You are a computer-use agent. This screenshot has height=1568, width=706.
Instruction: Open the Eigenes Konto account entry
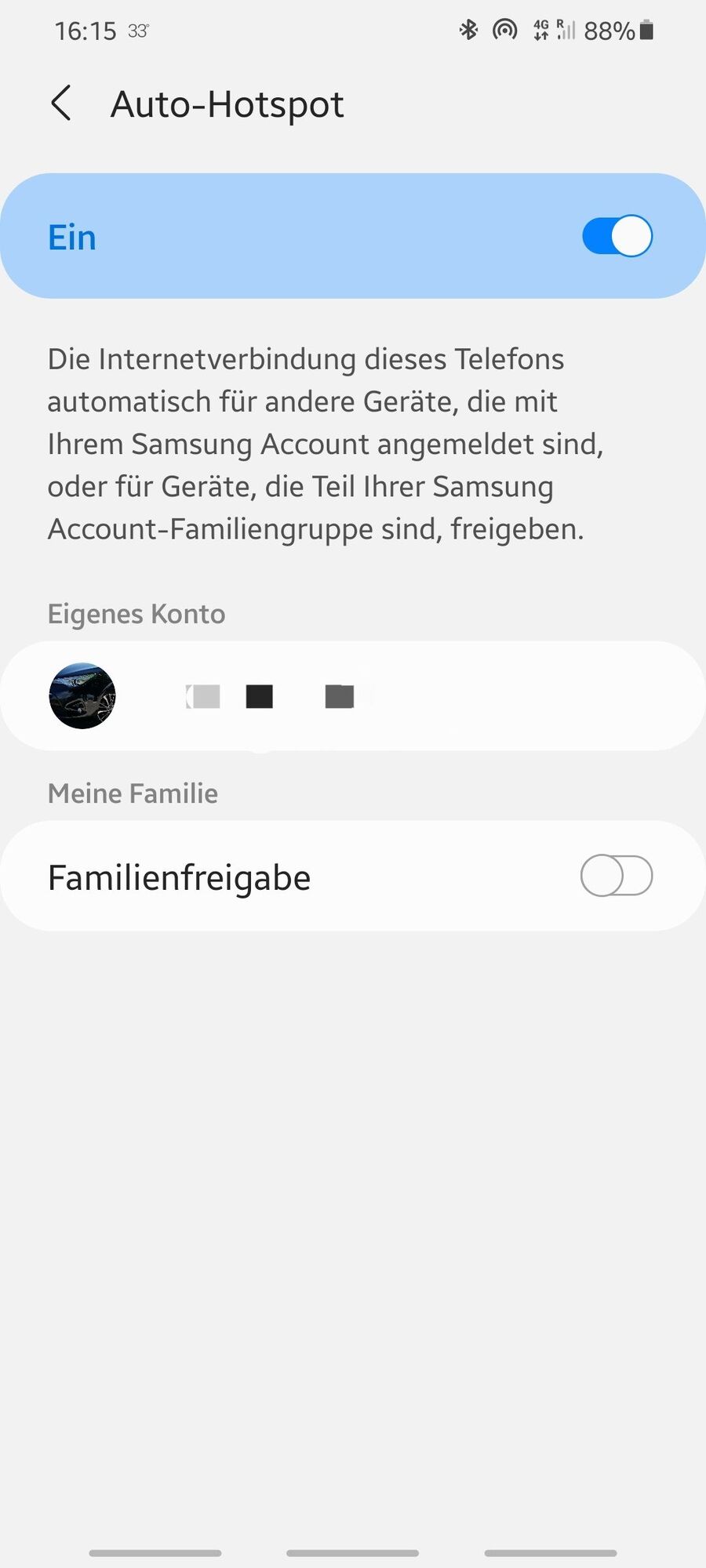coord(353,696)
